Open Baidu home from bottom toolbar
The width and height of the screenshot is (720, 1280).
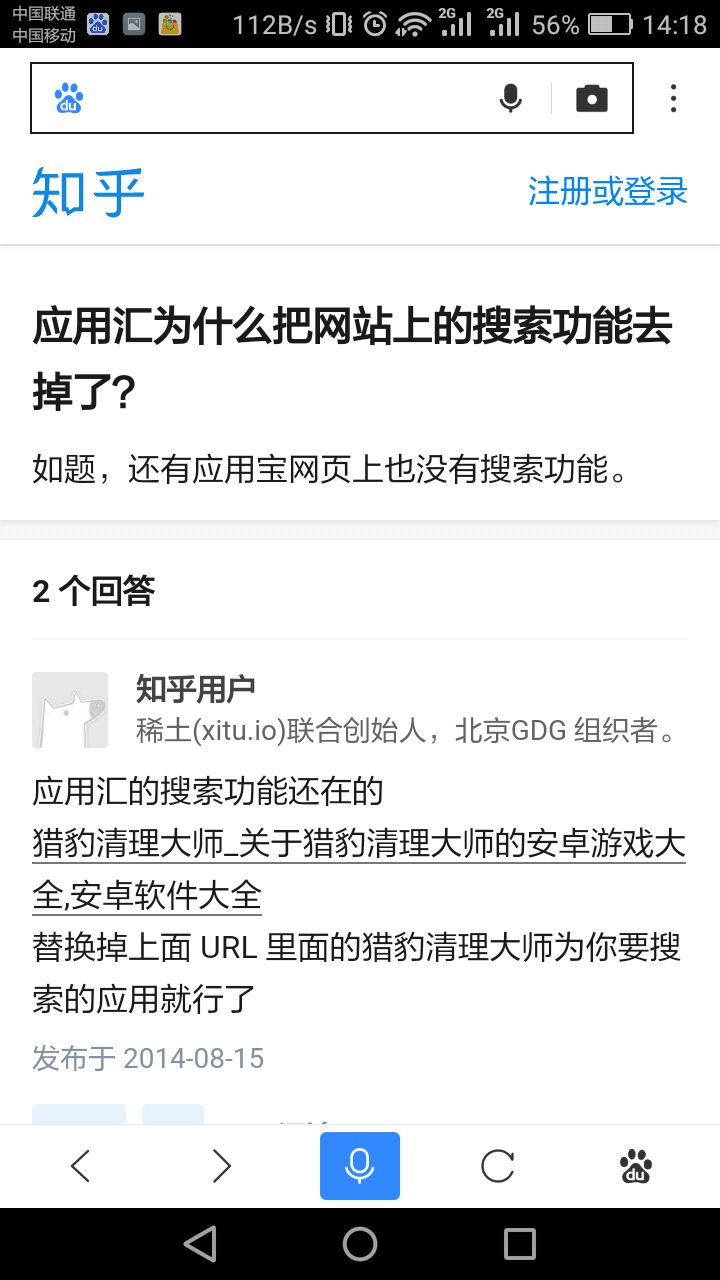click(x=636, y=1166)
